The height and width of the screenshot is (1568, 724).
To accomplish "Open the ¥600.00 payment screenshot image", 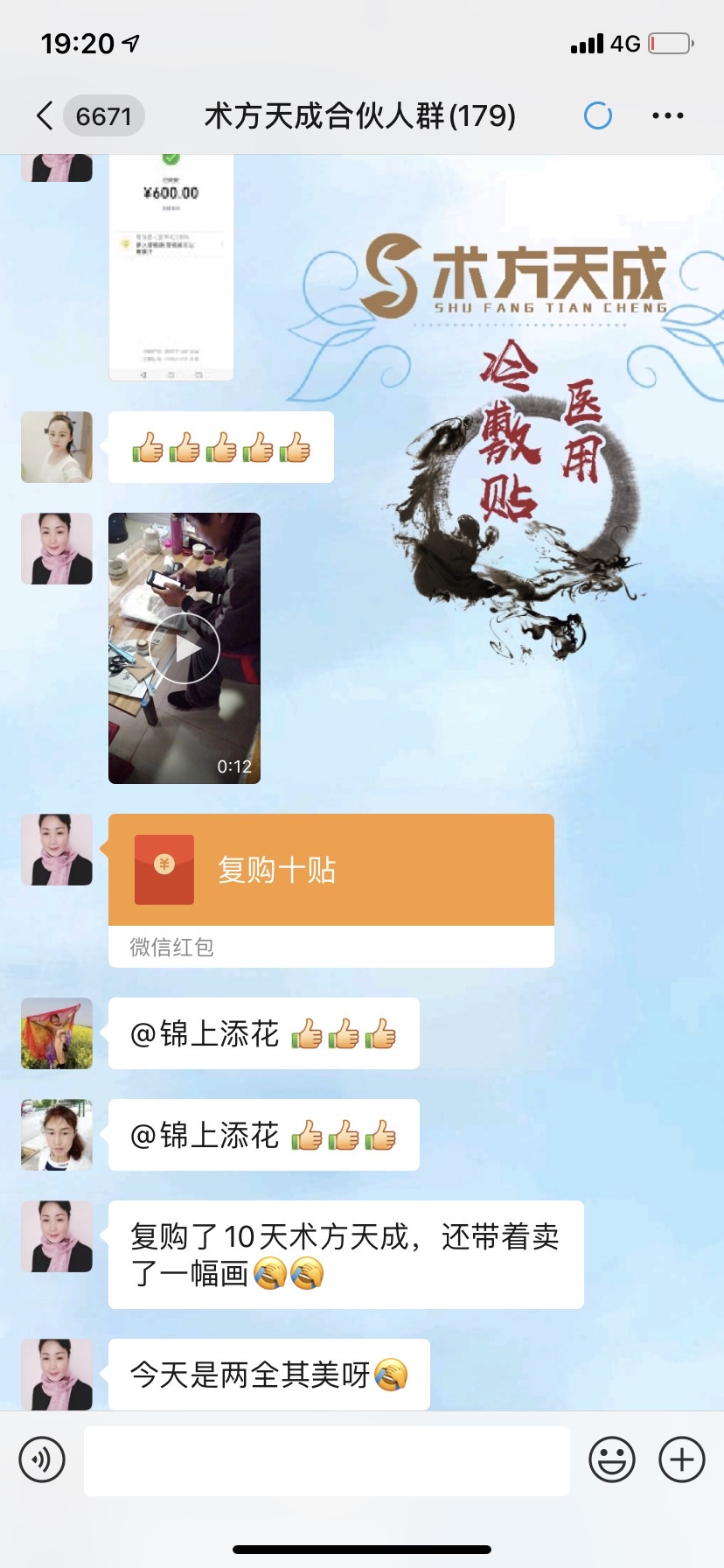I will coord(171,268).
